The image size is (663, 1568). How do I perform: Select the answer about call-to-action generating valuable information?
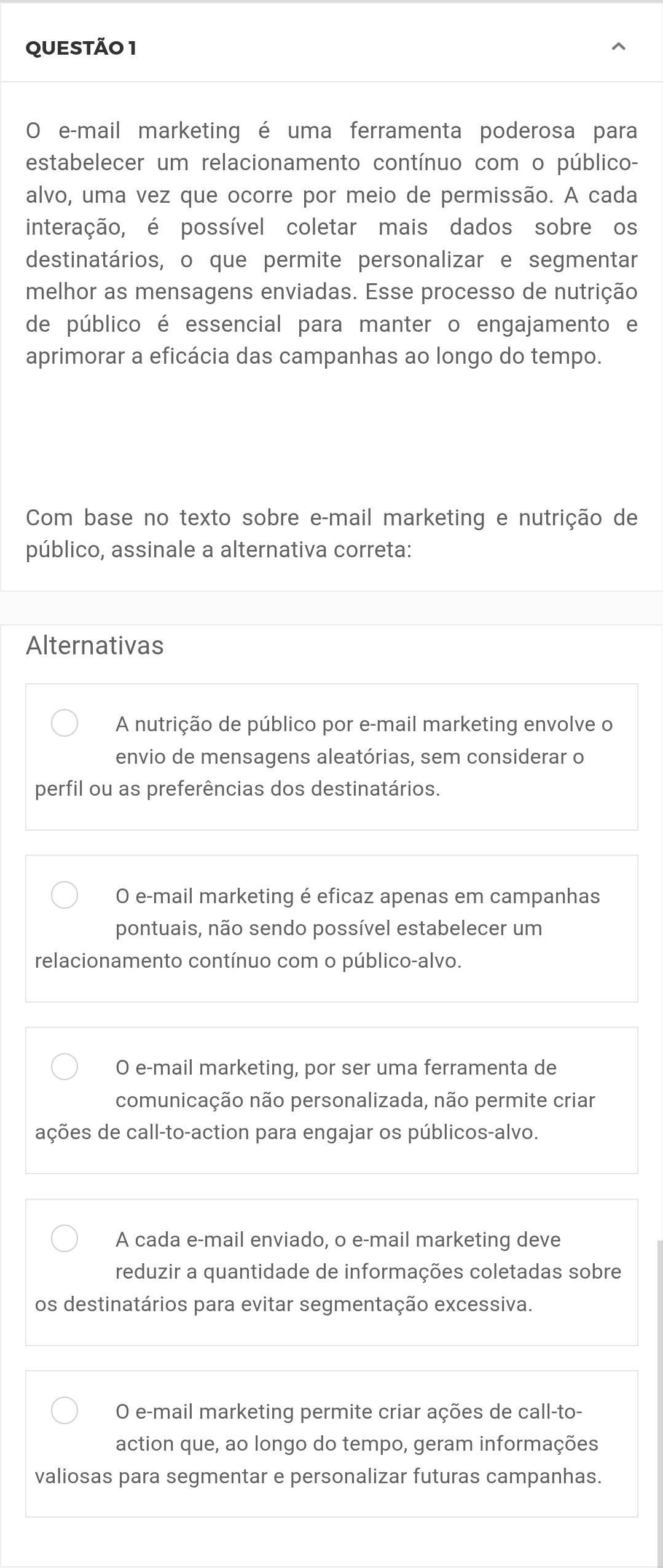pos(65,1411)
